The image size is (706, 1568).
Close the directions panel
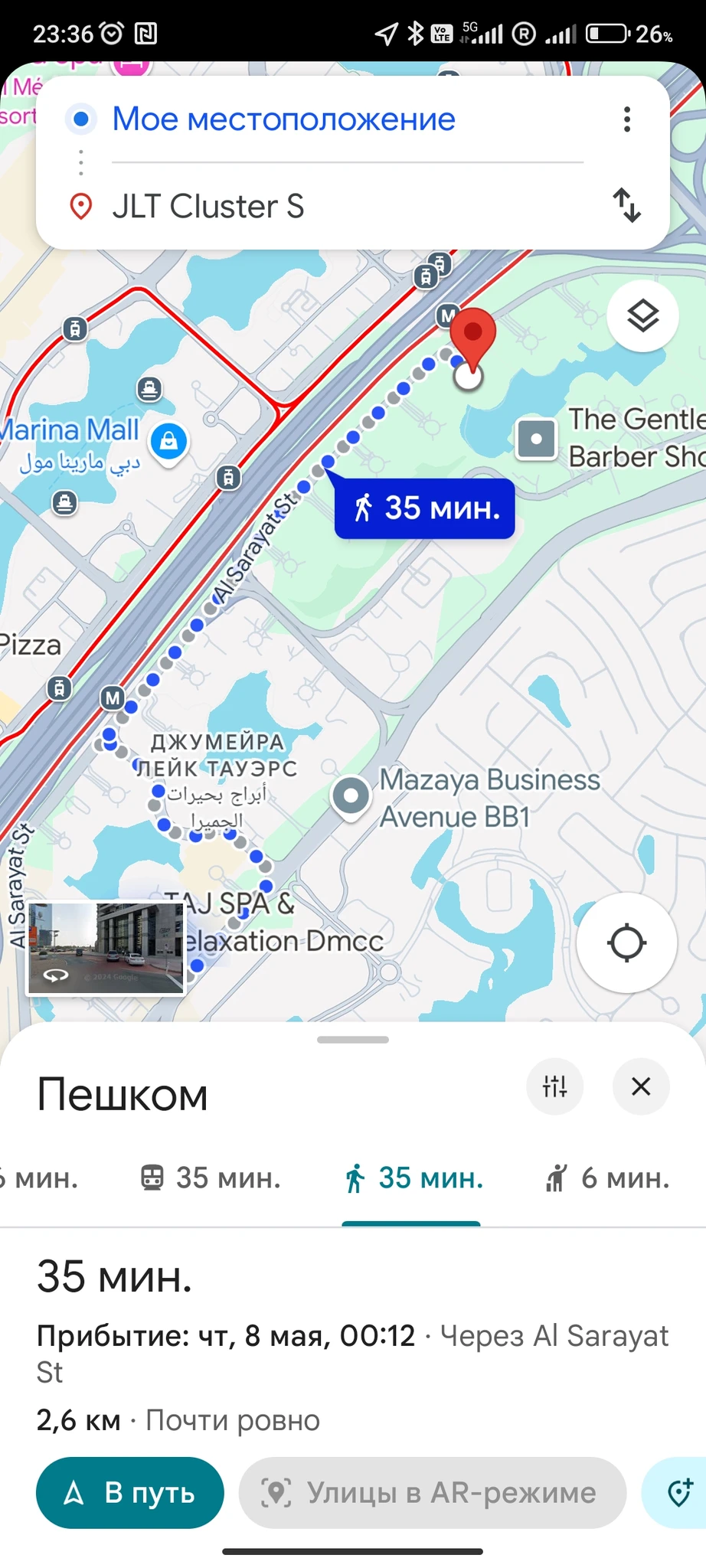pos(640,1086)
